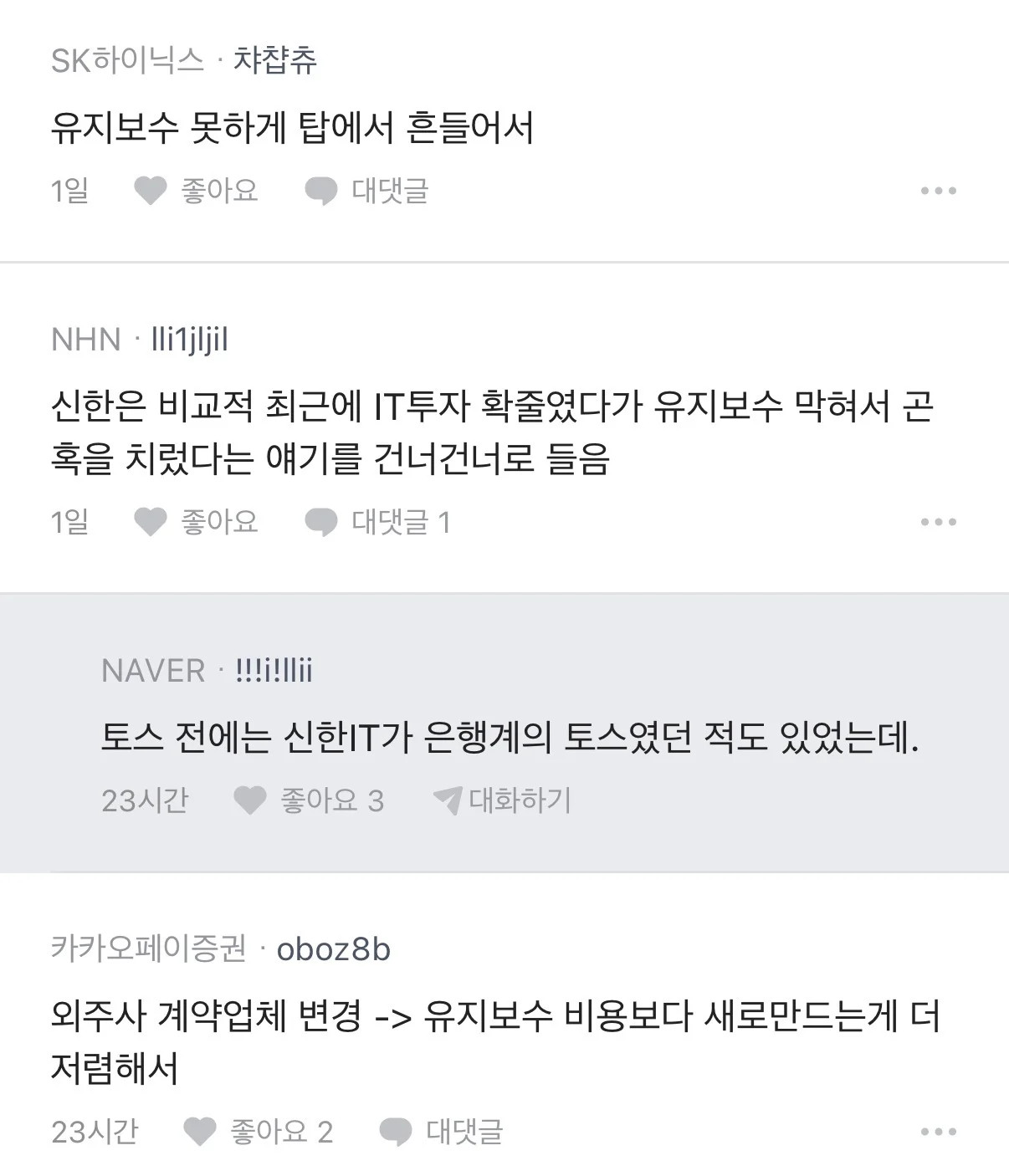Open more options on 카카오페이증권 comment
Image resolution: width=1009 pixels, height=1176 pixels.
click(x=938, y=1132)
